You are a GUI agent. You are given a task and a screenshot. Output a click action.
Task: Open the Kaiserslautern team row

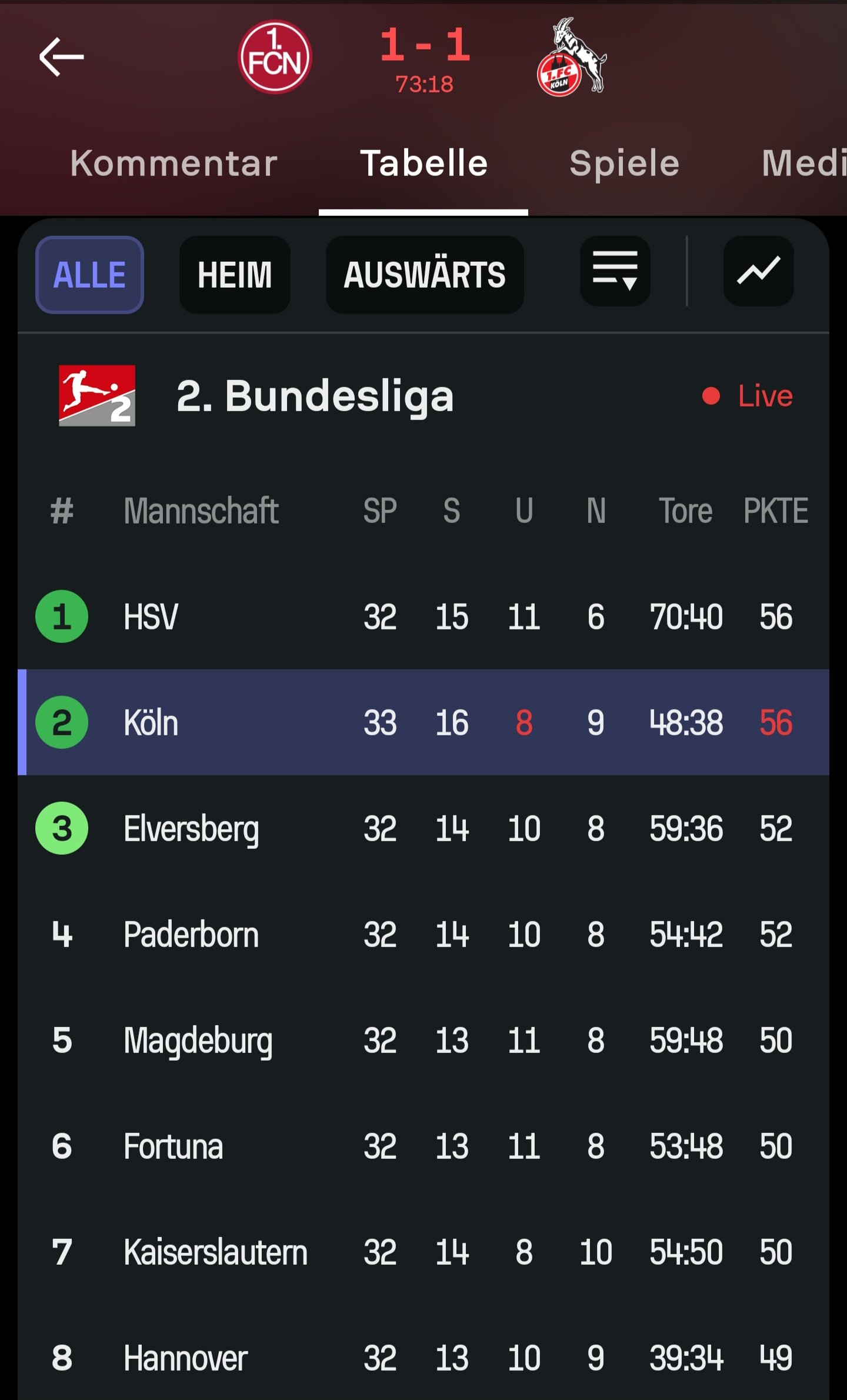tap(423, 1252)
